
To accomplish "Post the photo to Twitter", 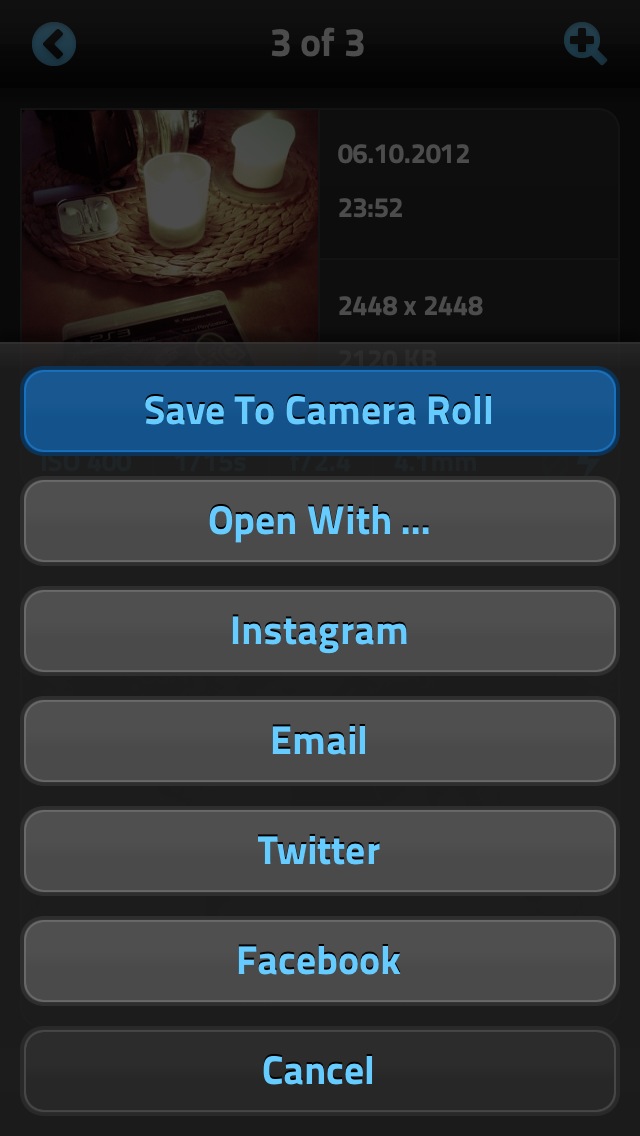I will (319, 851).
